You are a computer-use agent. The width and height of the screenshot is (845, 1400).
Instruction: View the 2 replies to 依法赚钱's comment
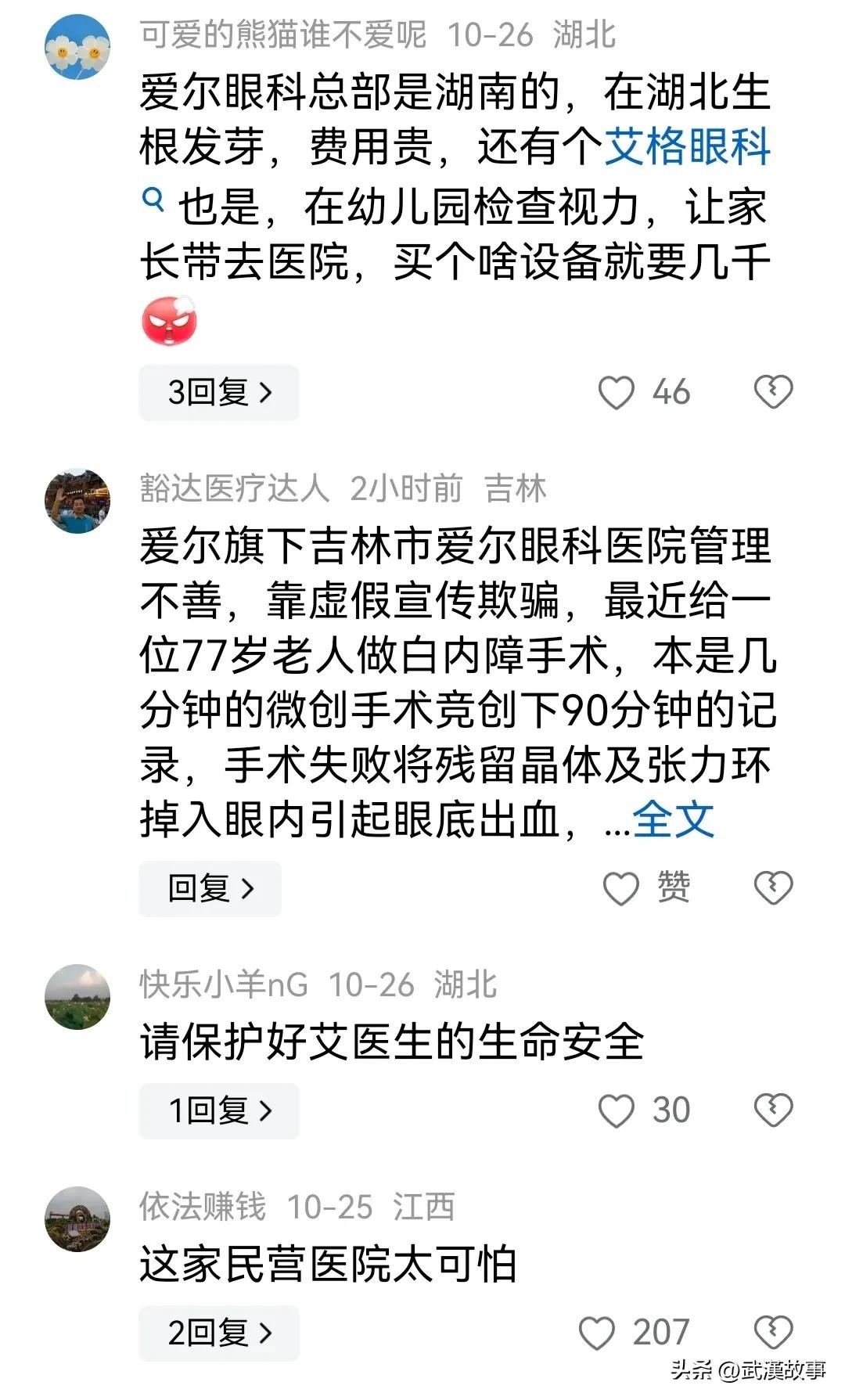[218, 1333]
